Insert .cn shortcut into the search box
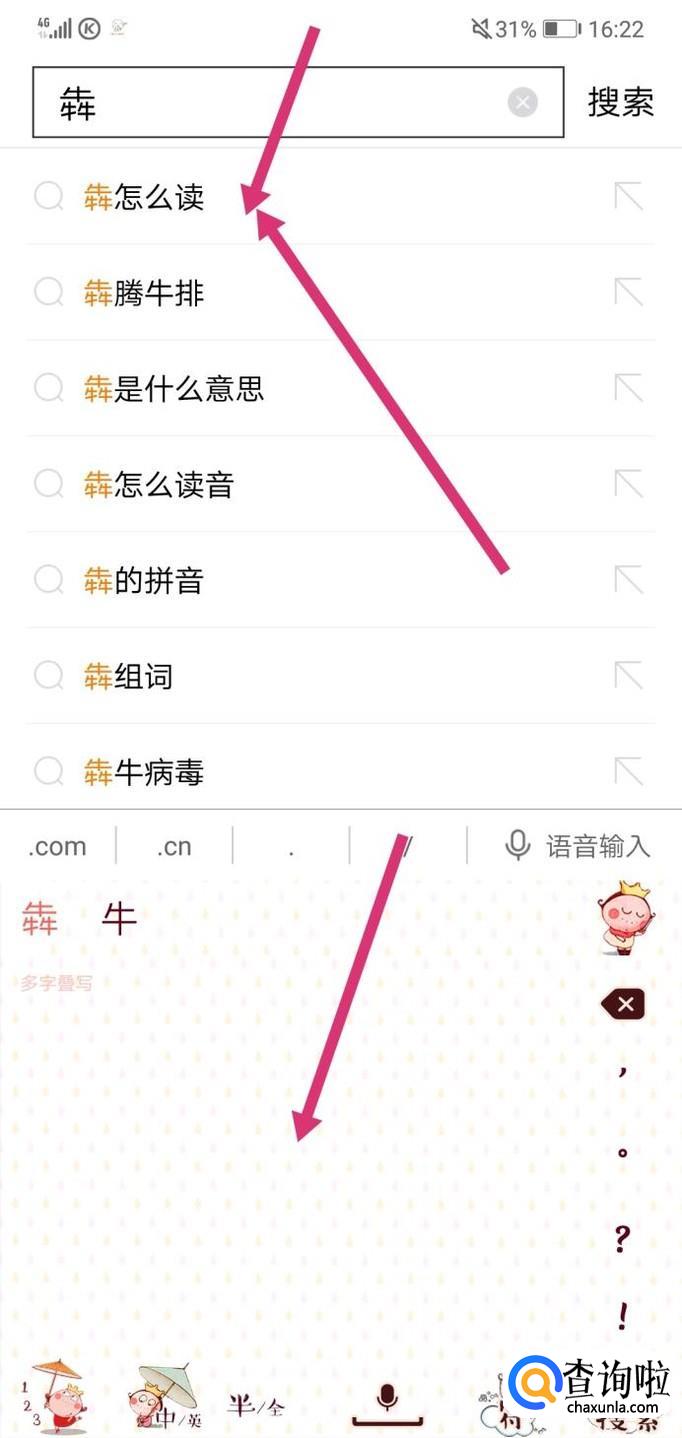The image size is (682, 1438). [174, 847]
